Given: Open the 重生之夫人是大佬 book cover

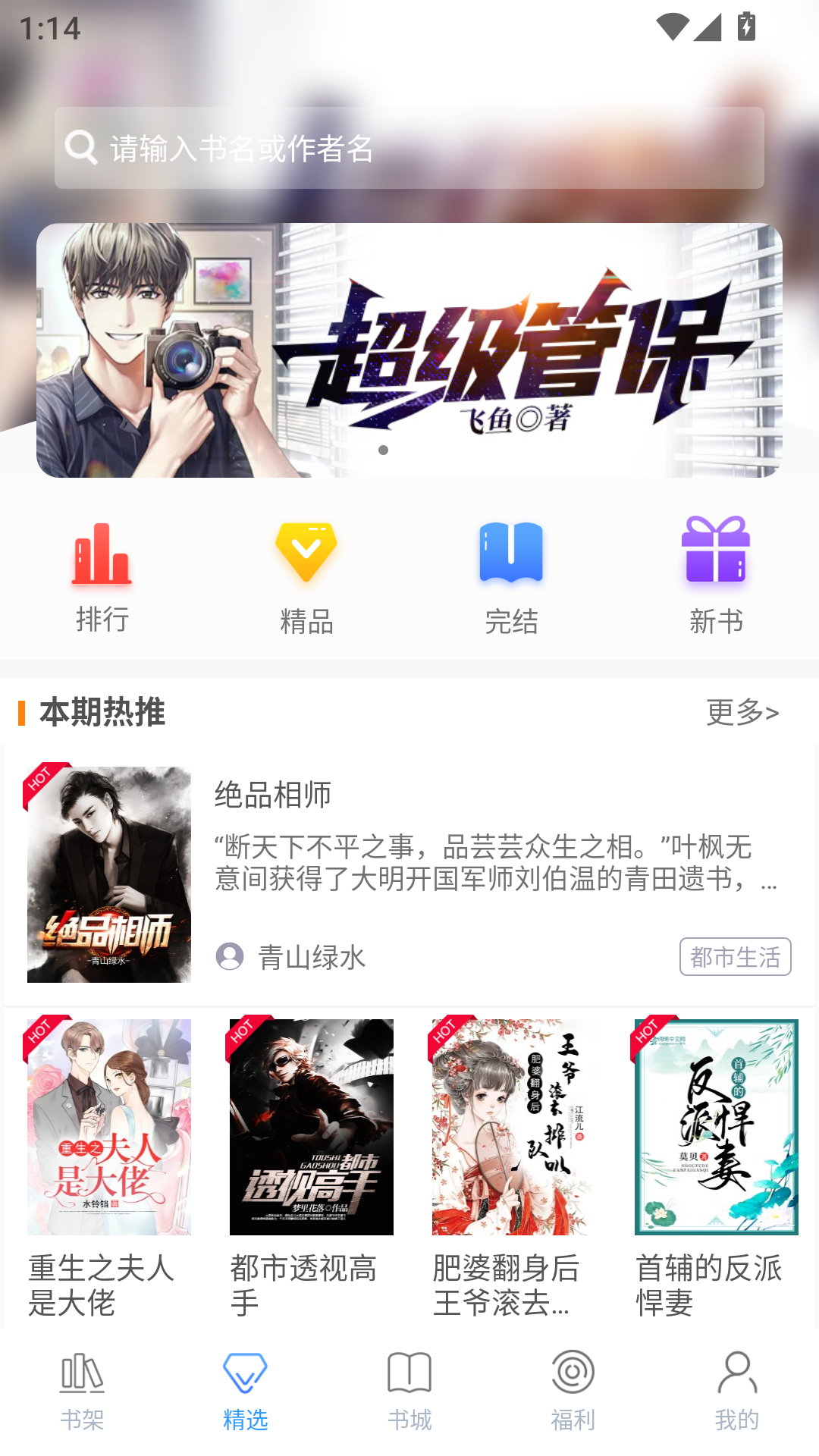Looking at the screenshot, I should click(108, 1127).
